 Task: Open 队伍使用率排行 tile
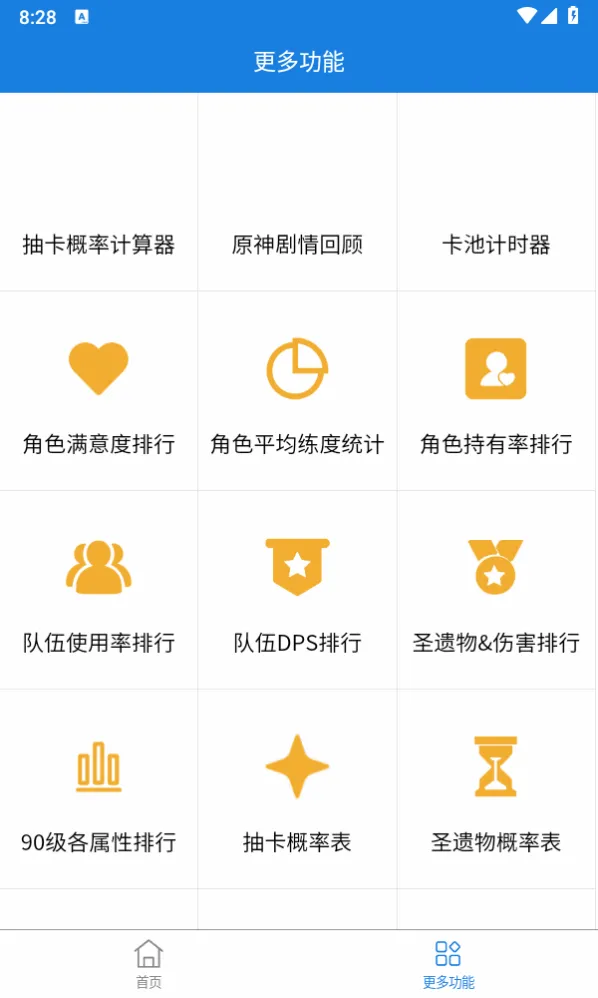coord(99,590)
